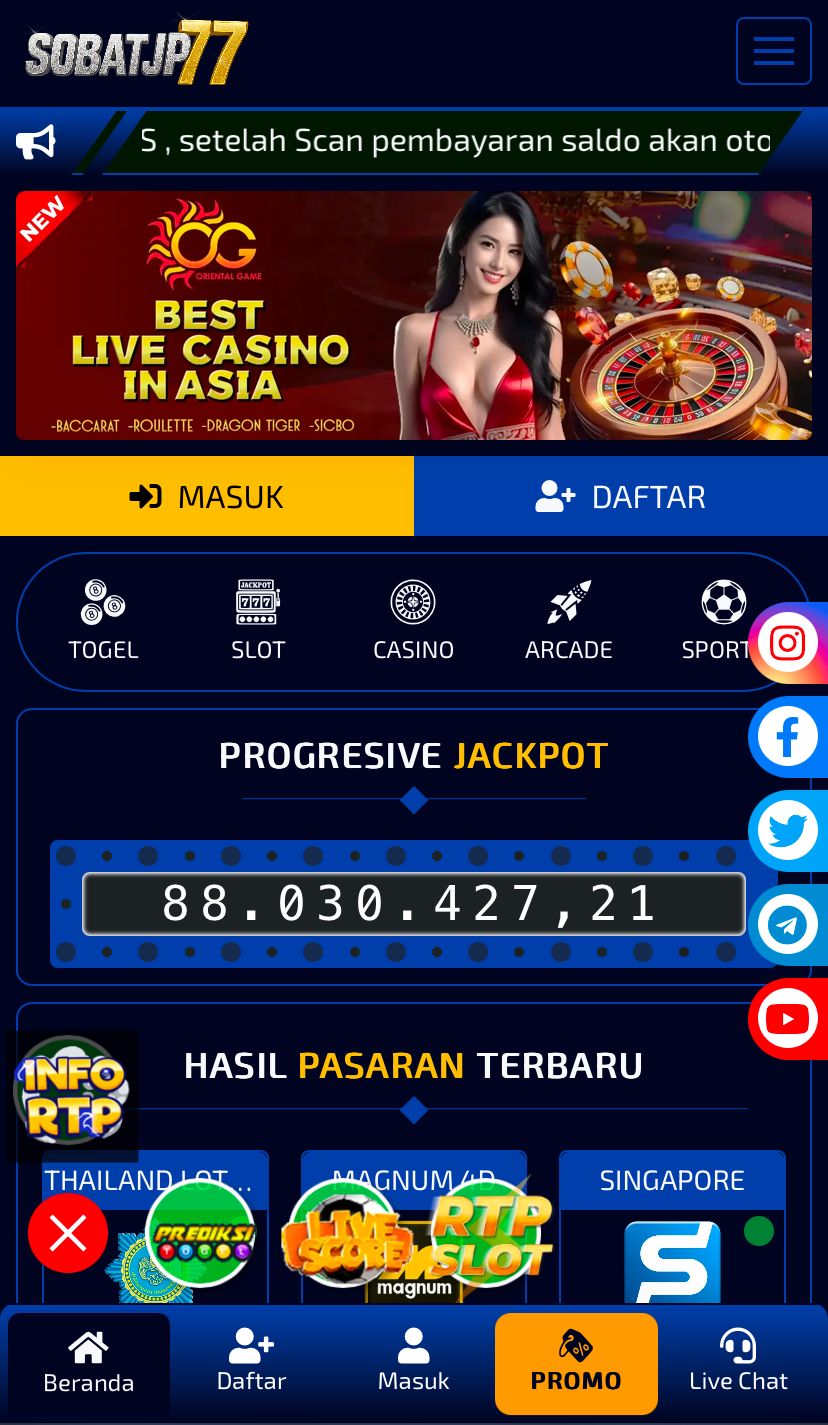This screenshot has height=1425, width=828.
Task: Select the SLOT category
Action: [258, 620]
